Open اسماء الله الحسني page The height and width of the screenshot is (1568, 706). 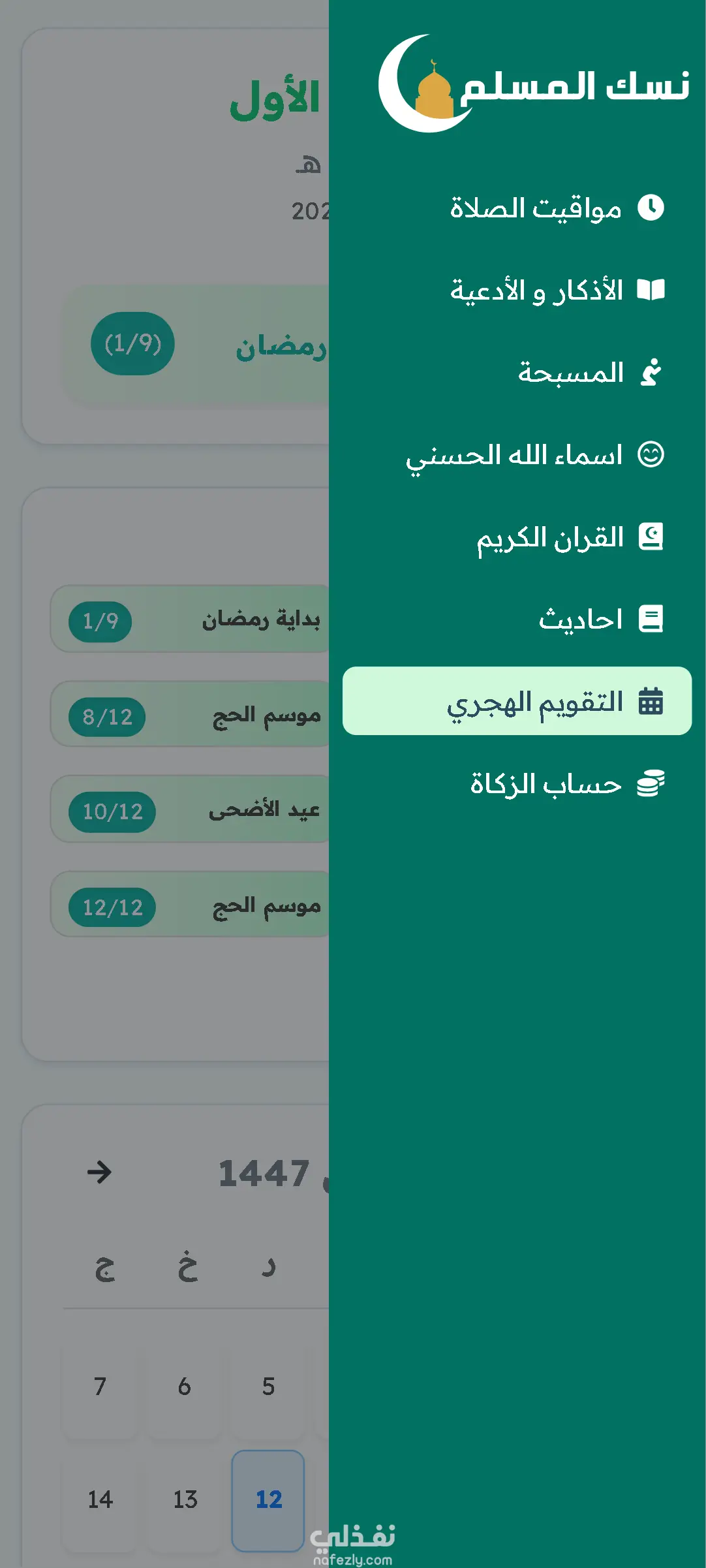coord(515,455)
